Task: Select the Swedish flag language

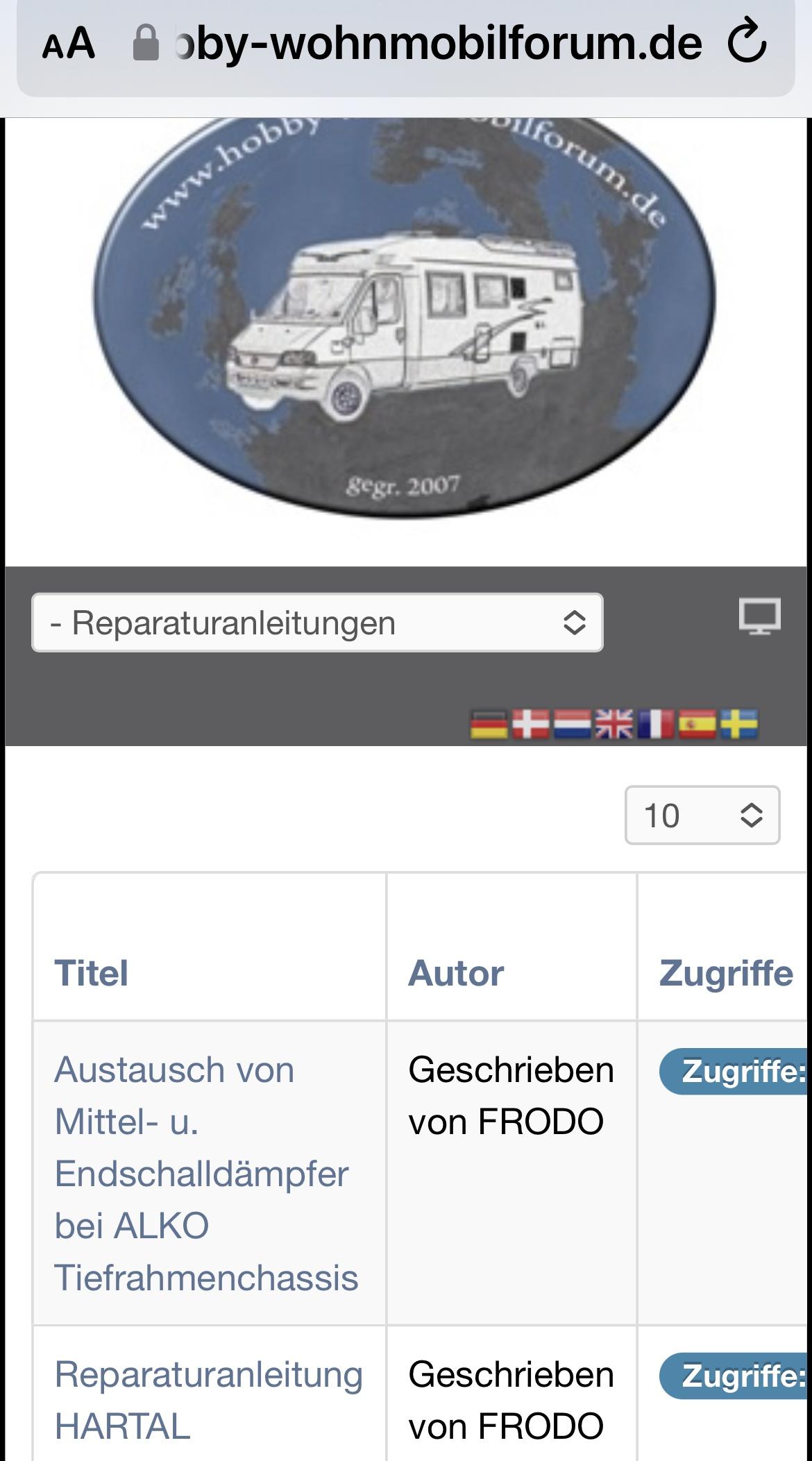Action: pos(739,725)
